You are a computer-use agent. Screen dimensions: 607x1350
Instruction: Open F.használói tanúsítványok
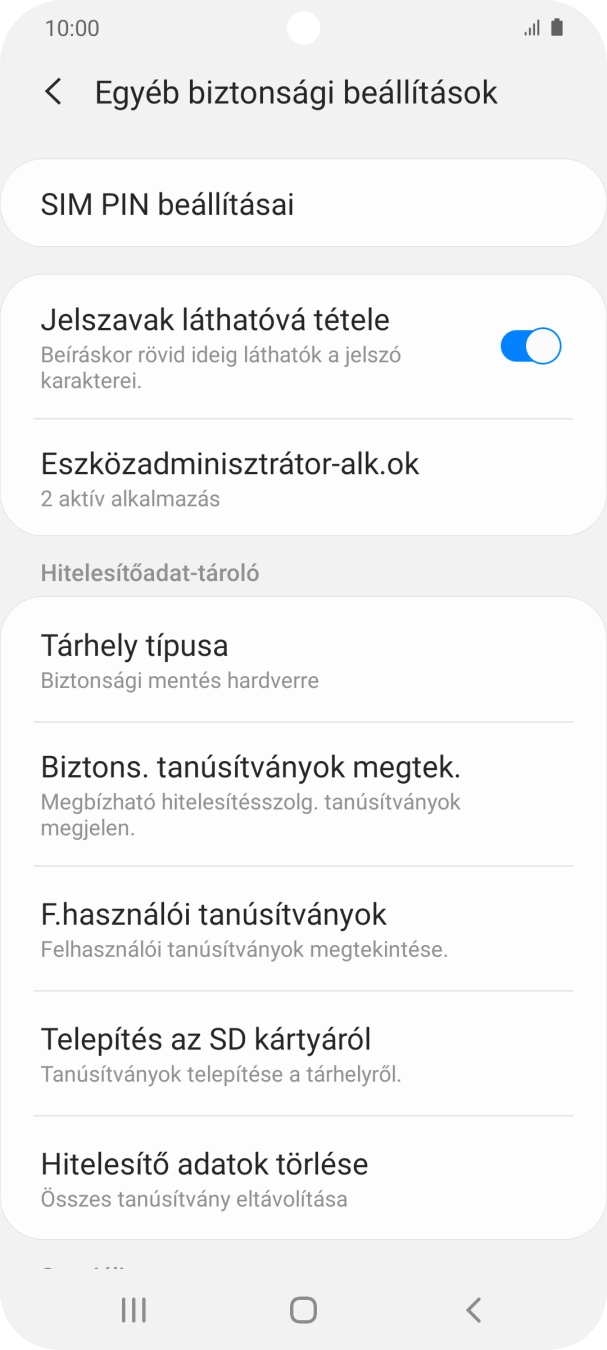click(x=303, y=929)
